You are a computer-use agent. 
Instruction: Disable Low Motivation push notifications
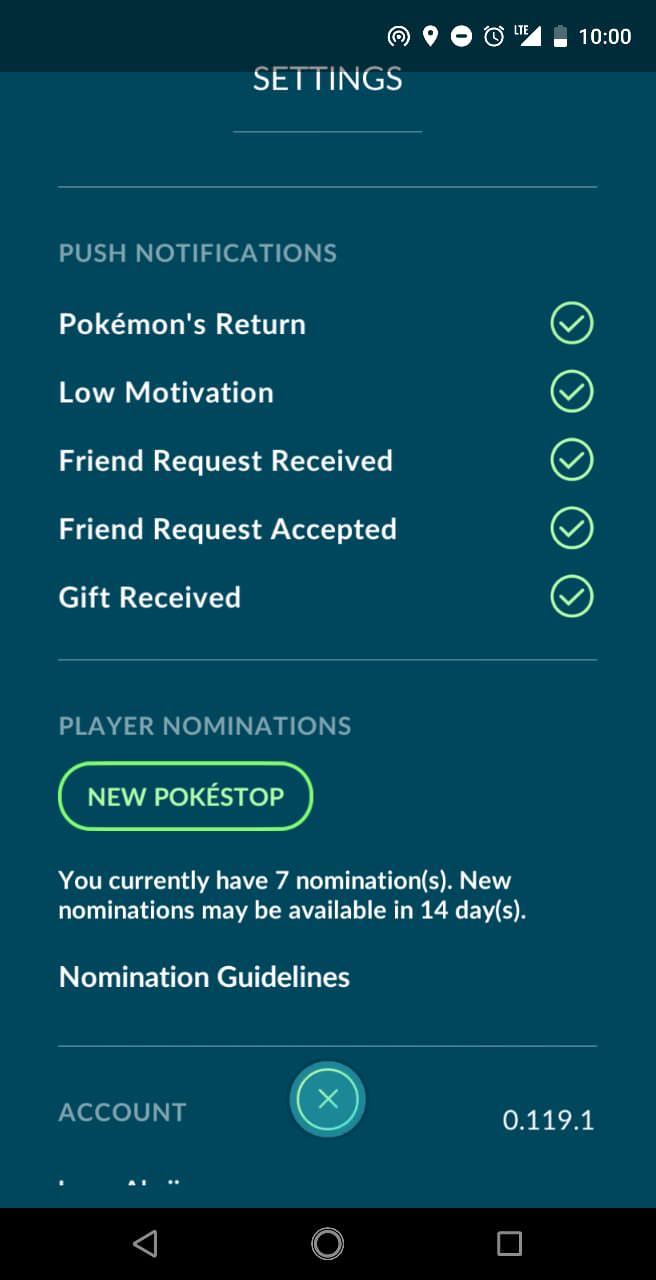pos(572,392)
